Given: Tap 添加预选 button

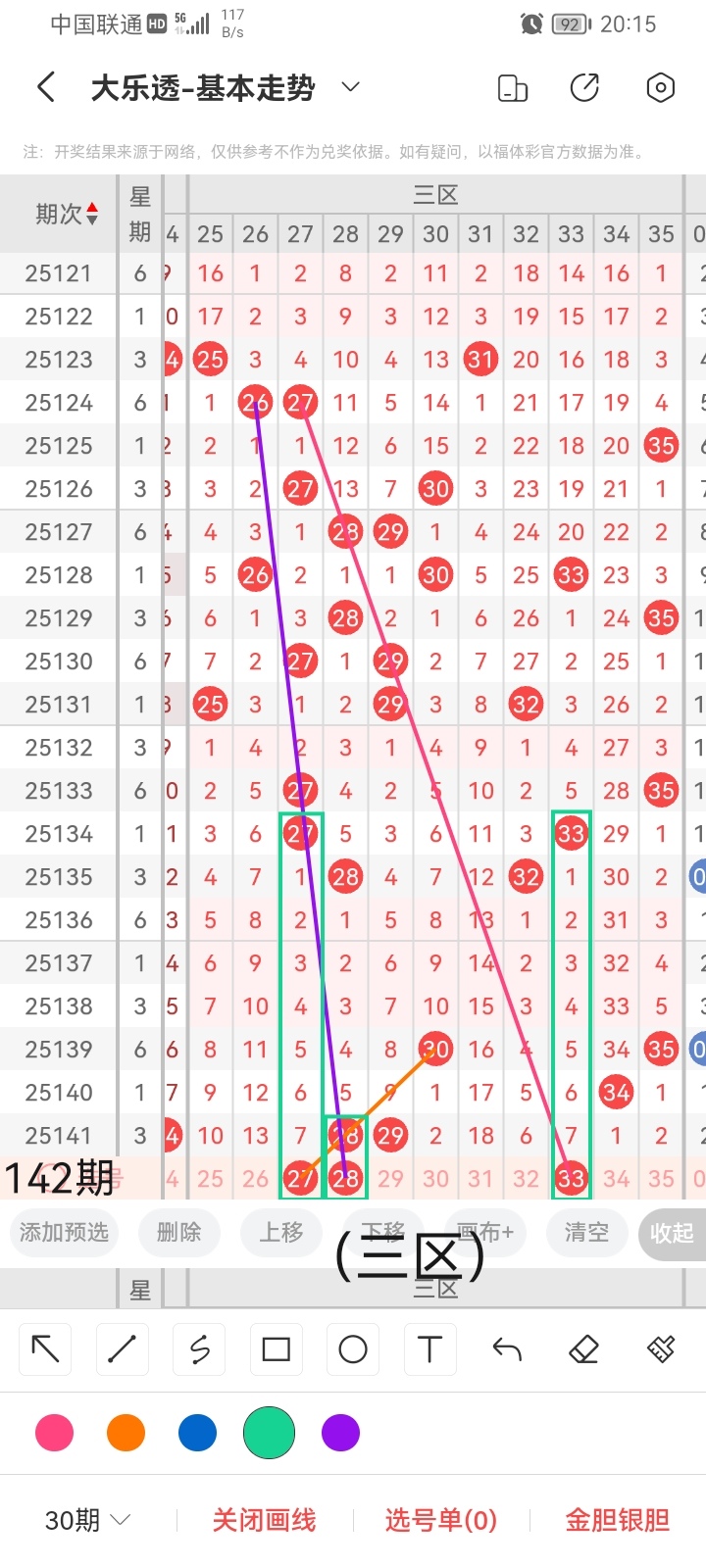Looking at the screenshot, I should pyautogui.click(x=65, y=1232).
